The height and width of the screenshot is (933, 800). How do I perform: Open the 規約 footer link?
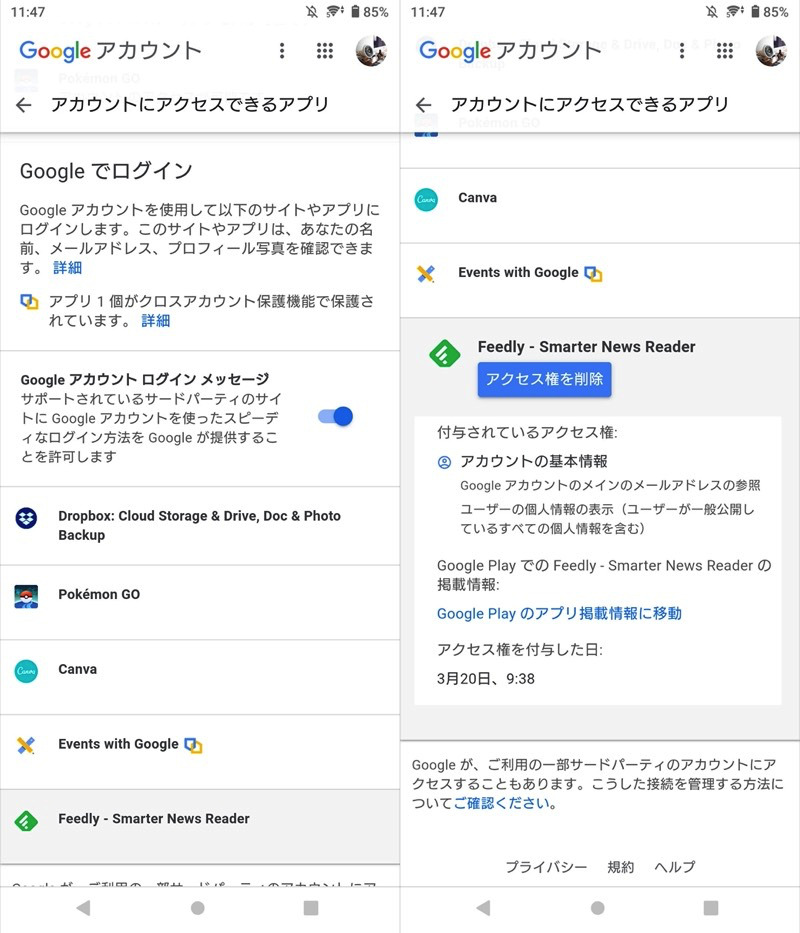pyautogui.click(x=621, y=867)
